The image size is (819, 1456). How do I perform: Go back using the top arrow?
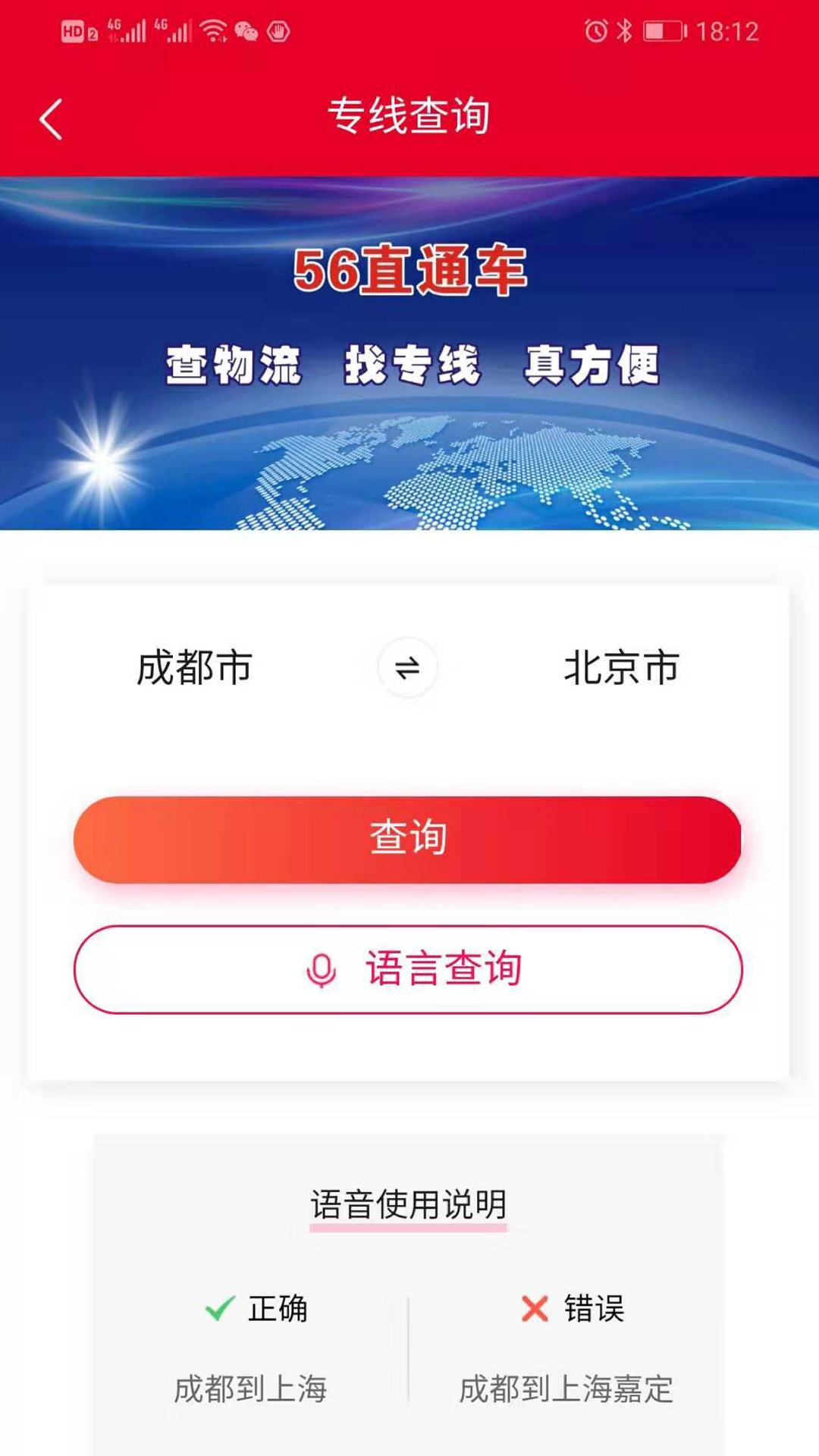[x=51, y=120]
